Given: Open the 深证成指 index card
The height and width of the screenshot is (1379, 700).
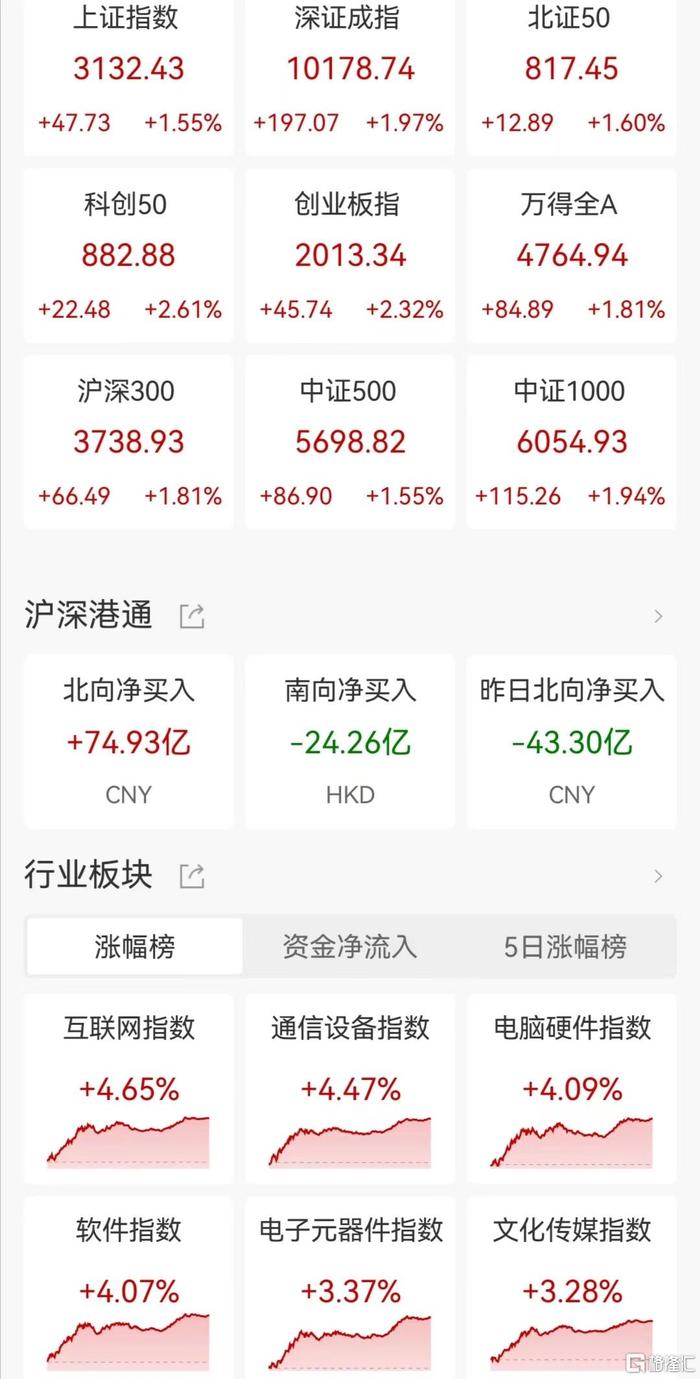Looking at the screenshot, I should click(x=350, y=75).
